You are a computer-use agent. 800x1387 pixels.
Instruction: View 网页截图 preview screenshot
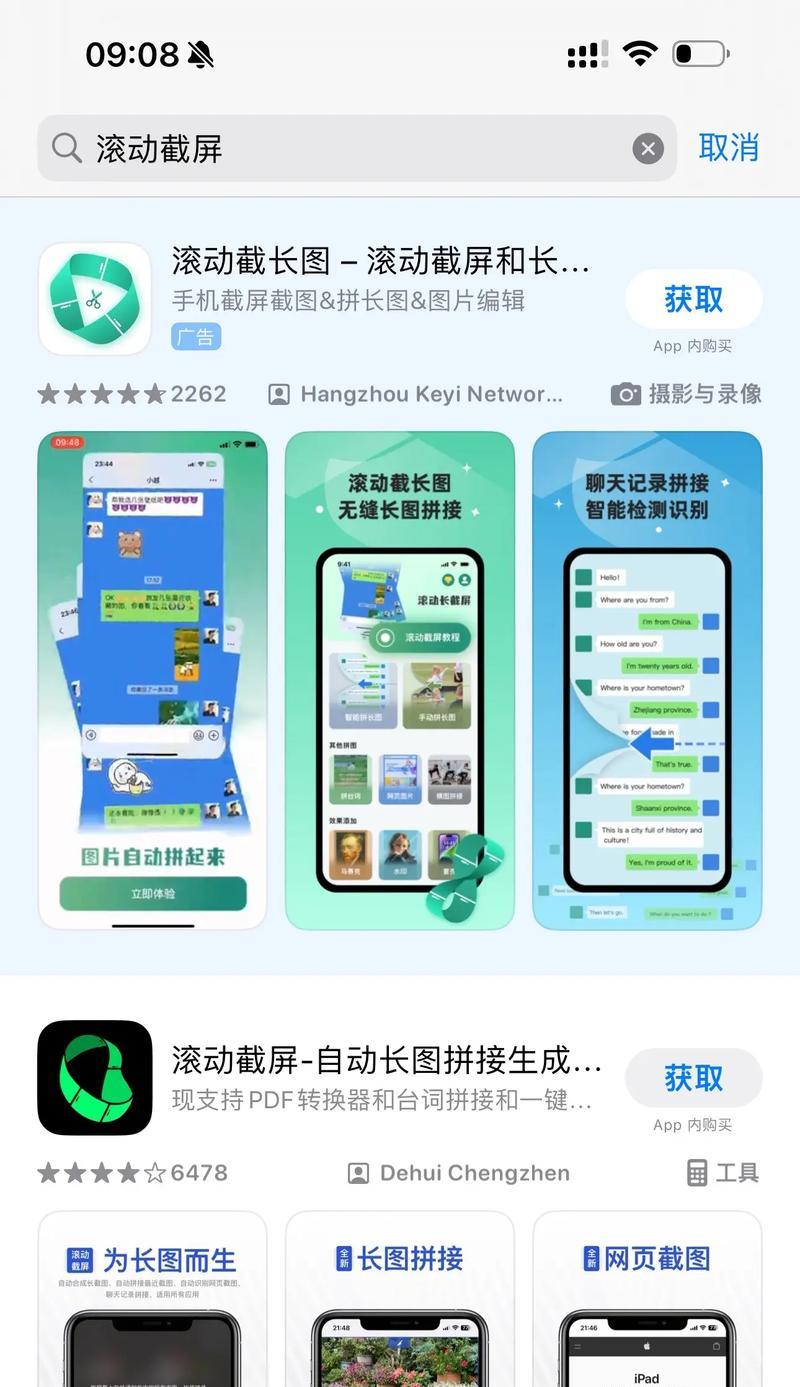pyautogui.click(x=647, y=1300)
